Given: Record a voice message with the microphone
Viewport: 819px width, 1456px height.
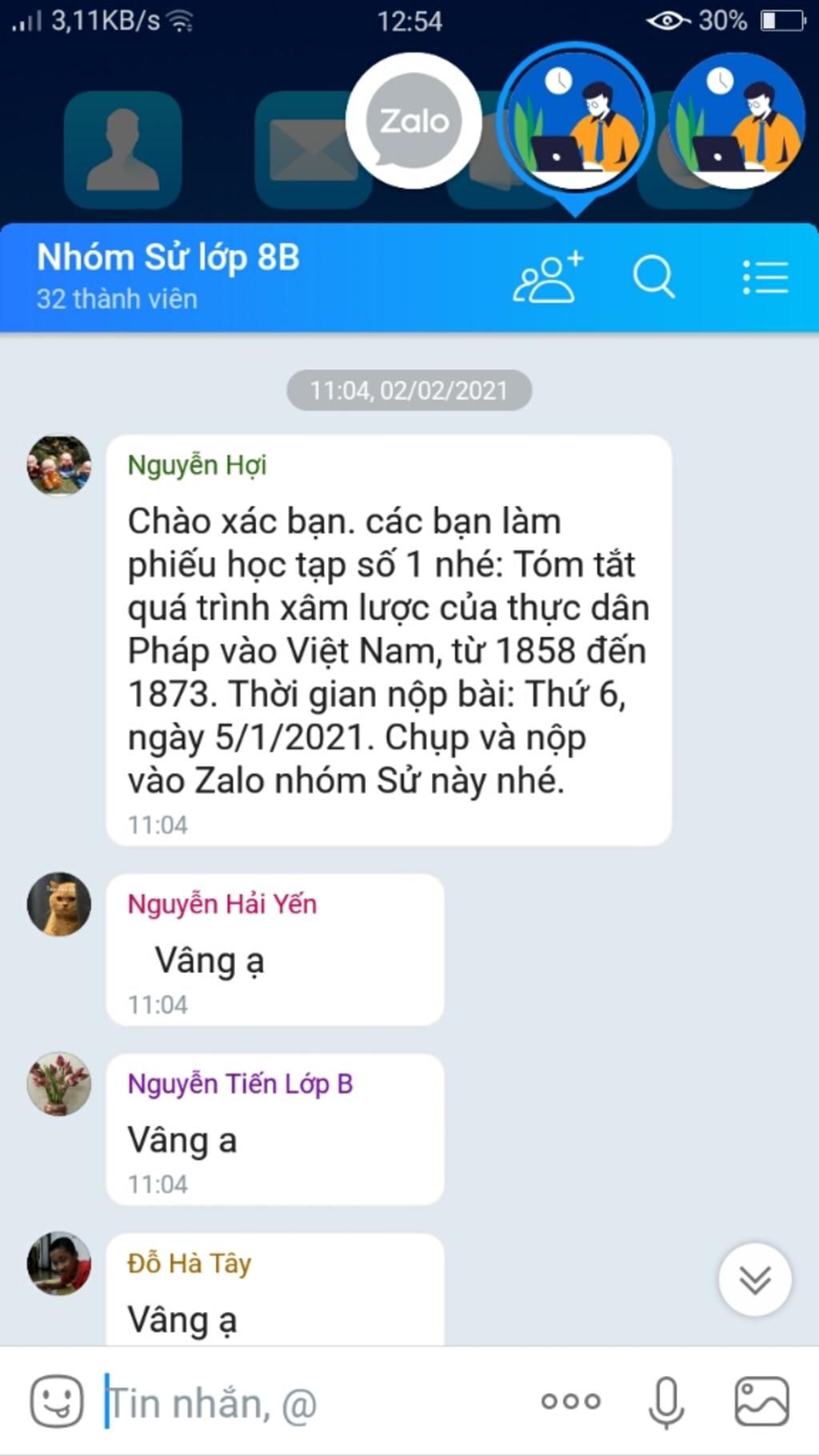Looking at the screenshot, I should pyautogui.click(x=665, y=1402).
